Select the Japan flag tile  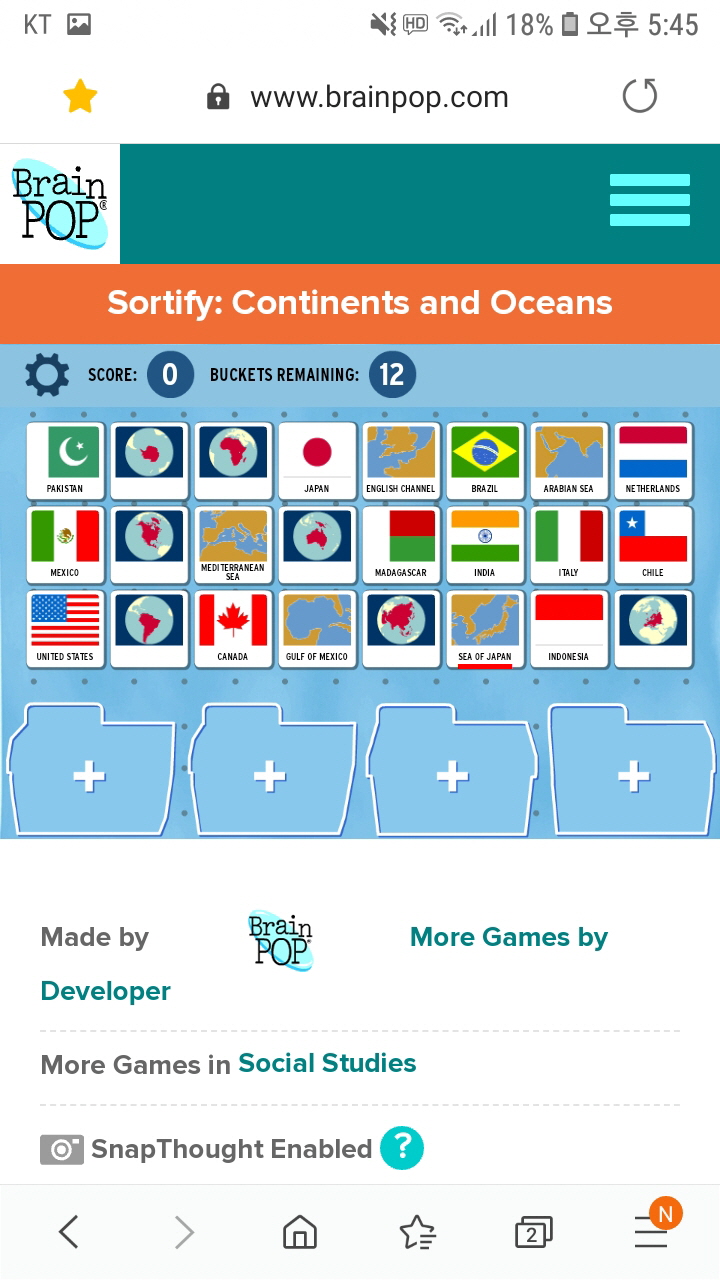(317, 460)
